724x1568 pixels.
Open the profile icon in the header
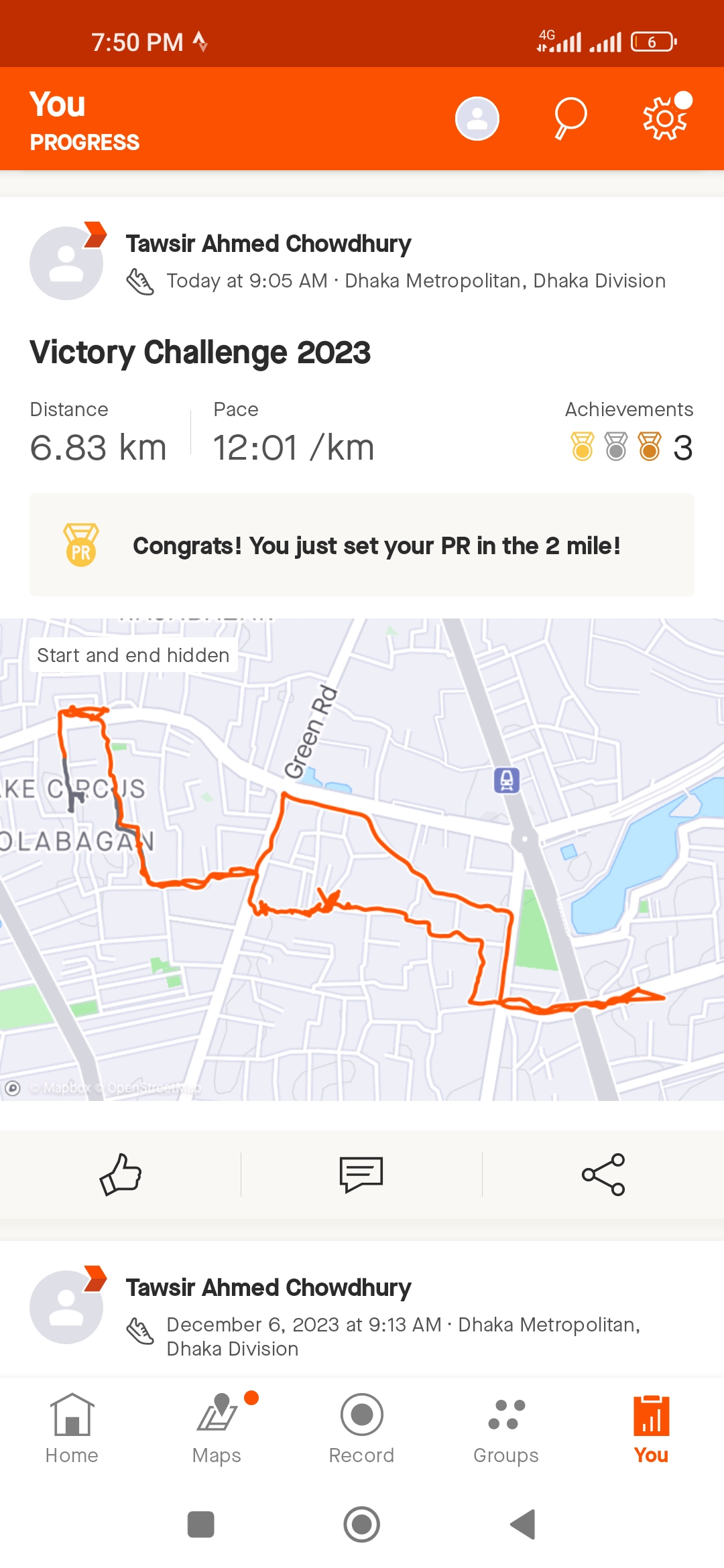point(477,119)
